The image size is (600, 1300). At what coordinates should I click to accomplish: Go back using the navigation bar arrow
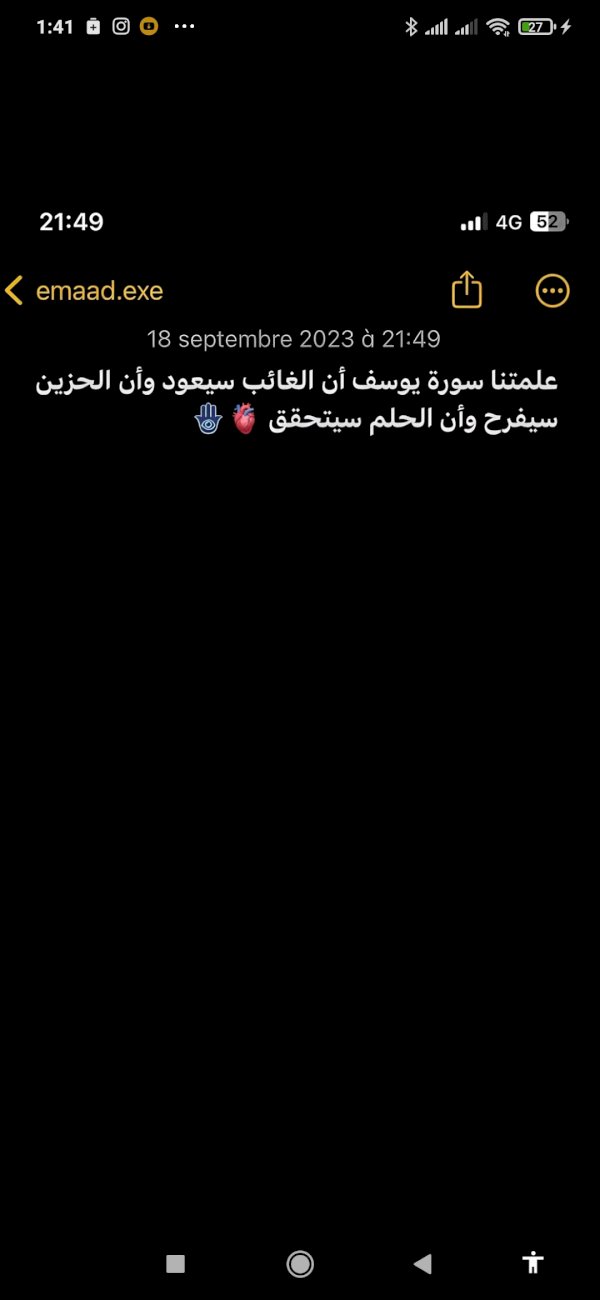coord(422,1264)
